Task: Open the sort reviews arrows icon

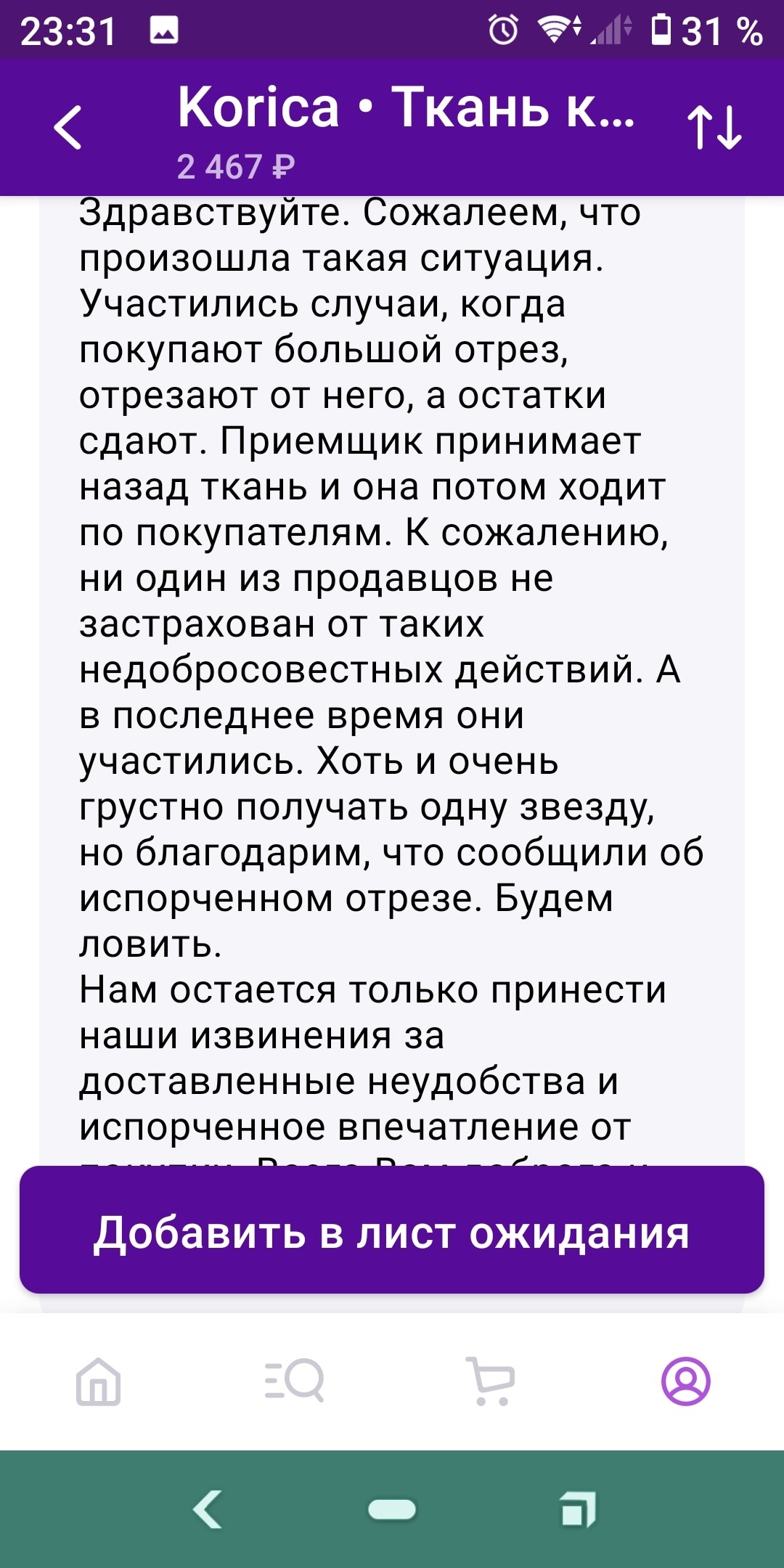Action: 714,128
